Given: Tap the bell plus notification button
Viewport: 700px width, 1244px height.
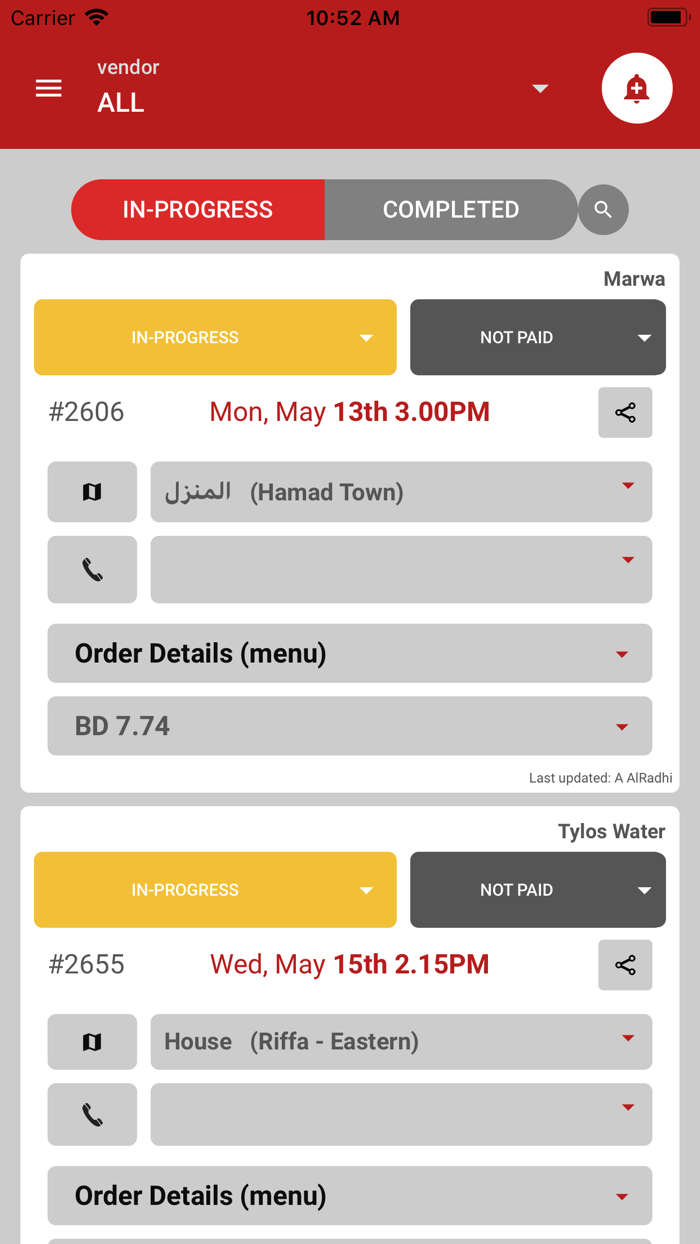Looking at the screenshot, I should coord(636,88).
